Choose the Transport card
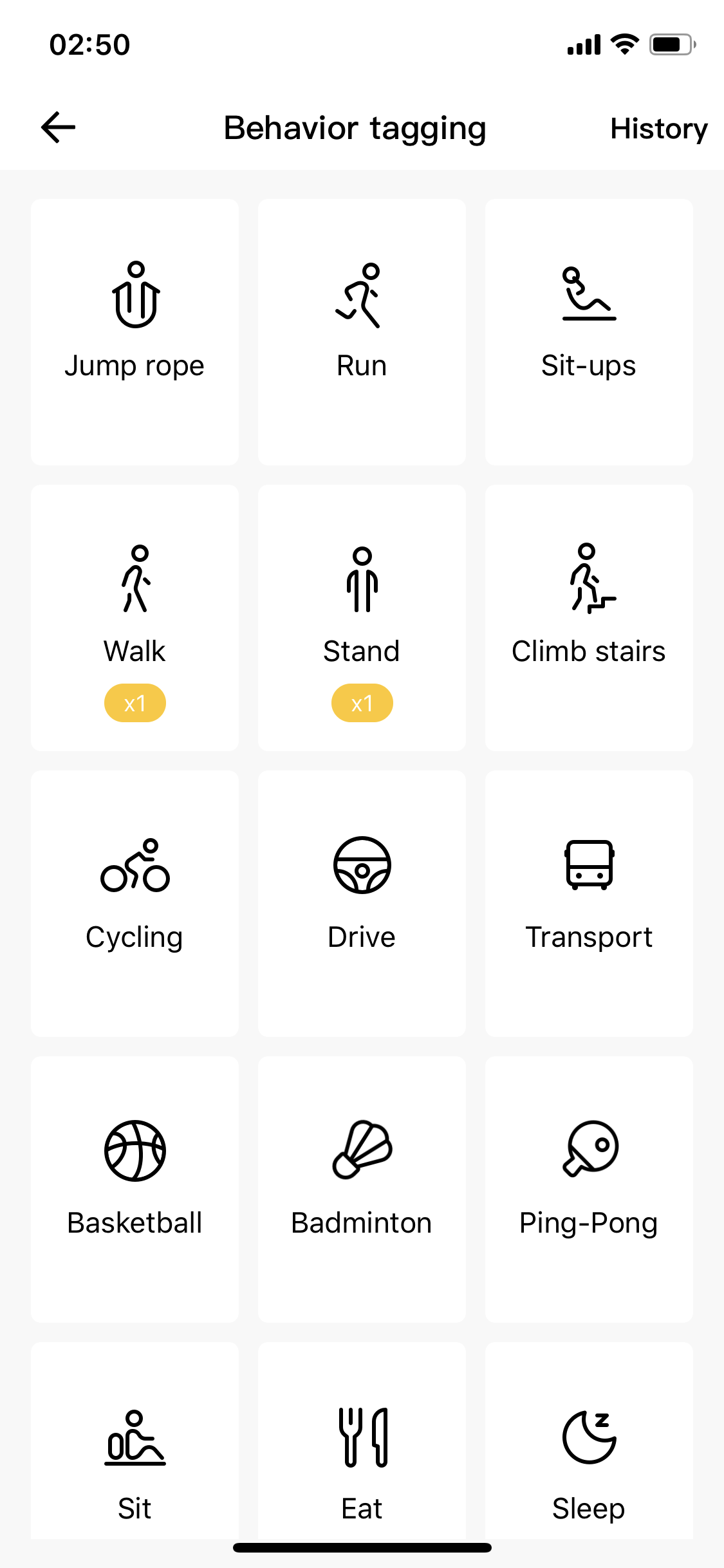724x1568 pixels. pos(589,903)
